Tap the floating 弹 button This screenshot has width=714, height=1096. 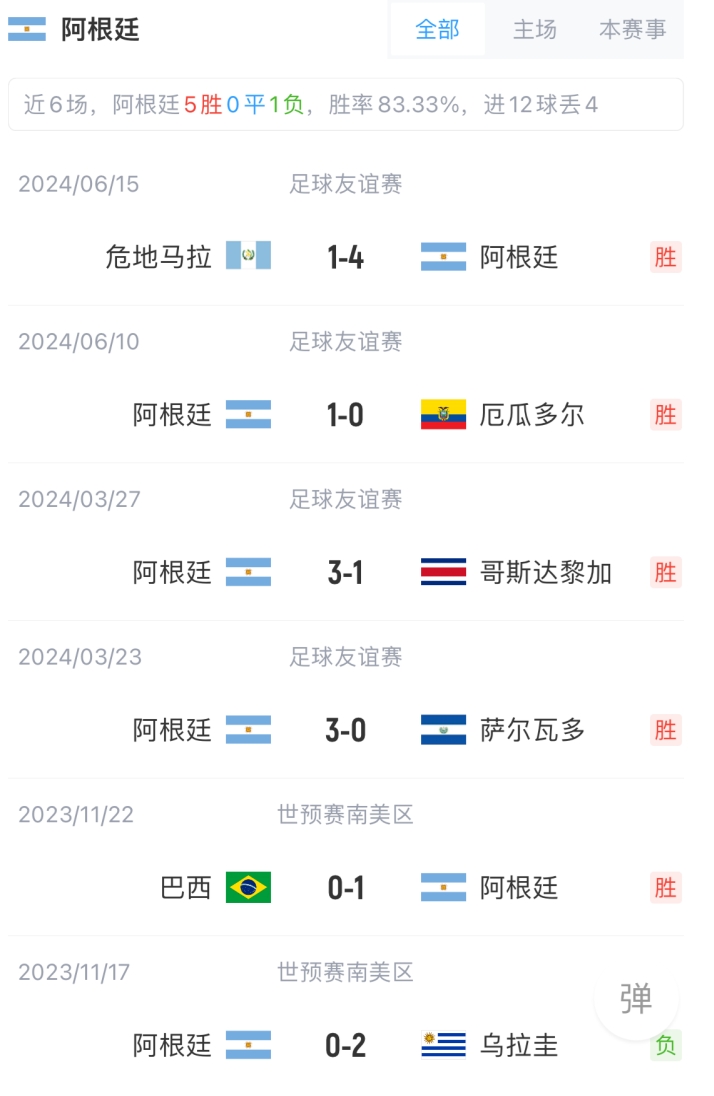point(636,999)
